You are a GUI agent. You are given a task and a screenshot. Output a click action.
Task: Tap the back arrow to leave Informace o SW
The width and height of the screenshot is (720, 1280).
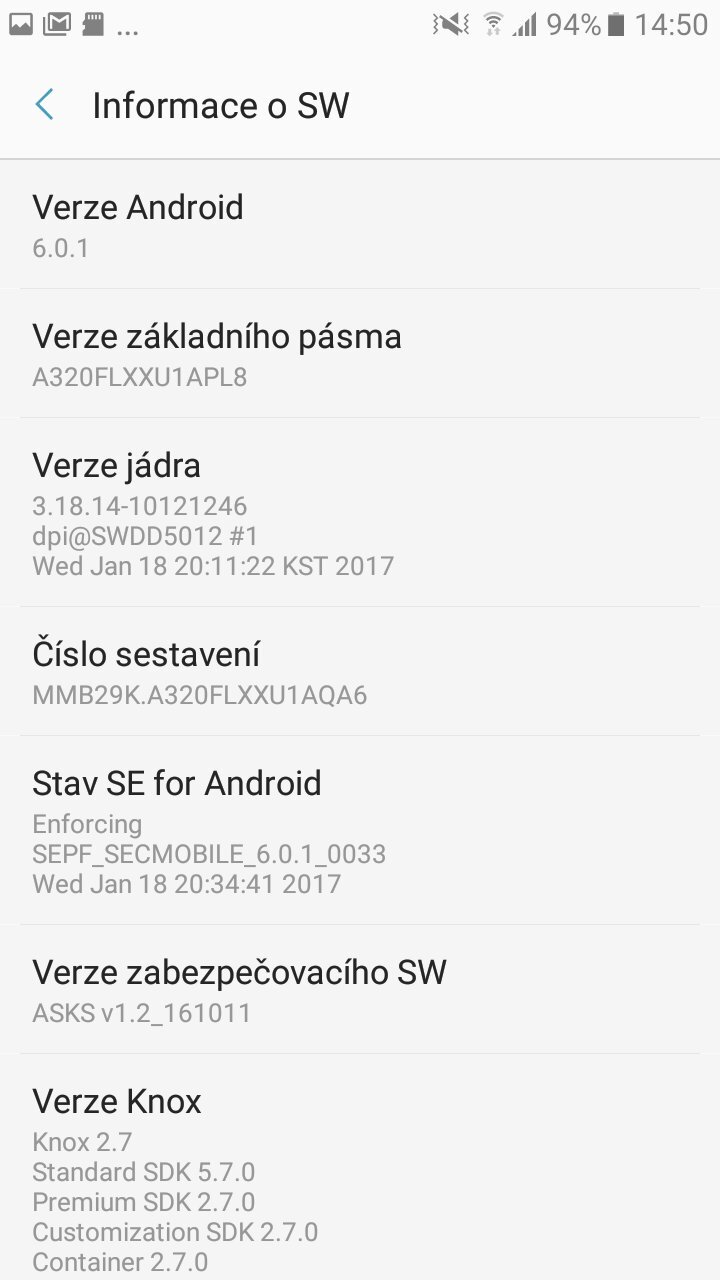44,104
